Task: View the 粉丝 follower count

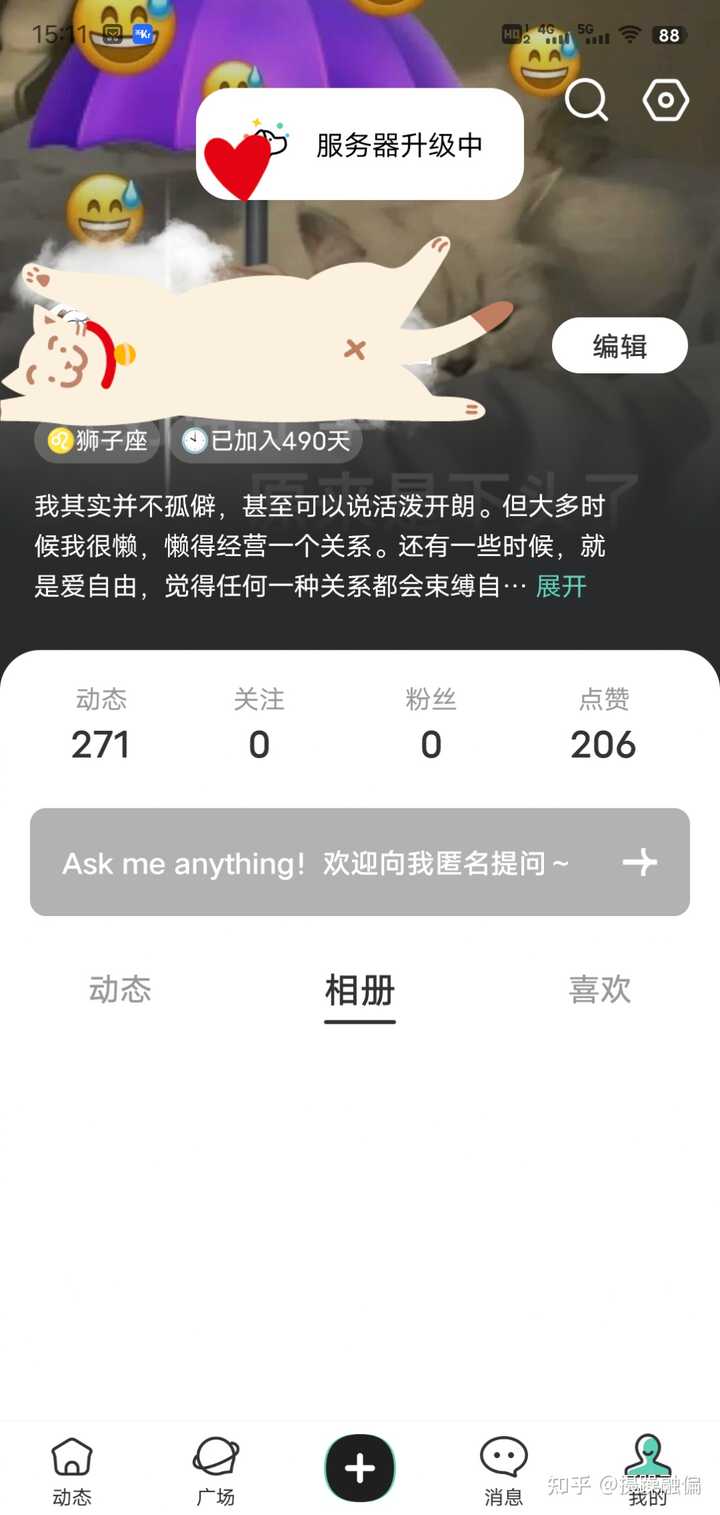Action: [x=430, y=720]
